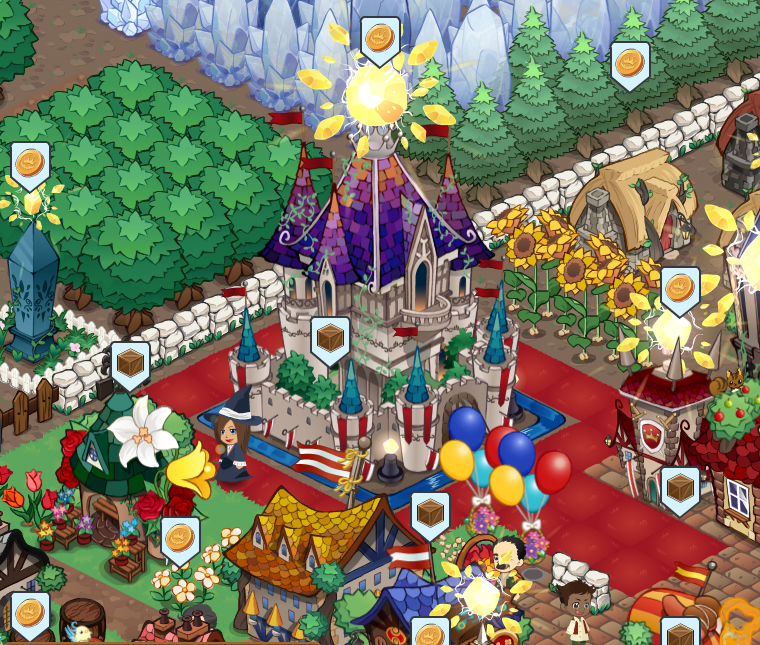Collect the coin badge among the white flowers

coord(180,541)
